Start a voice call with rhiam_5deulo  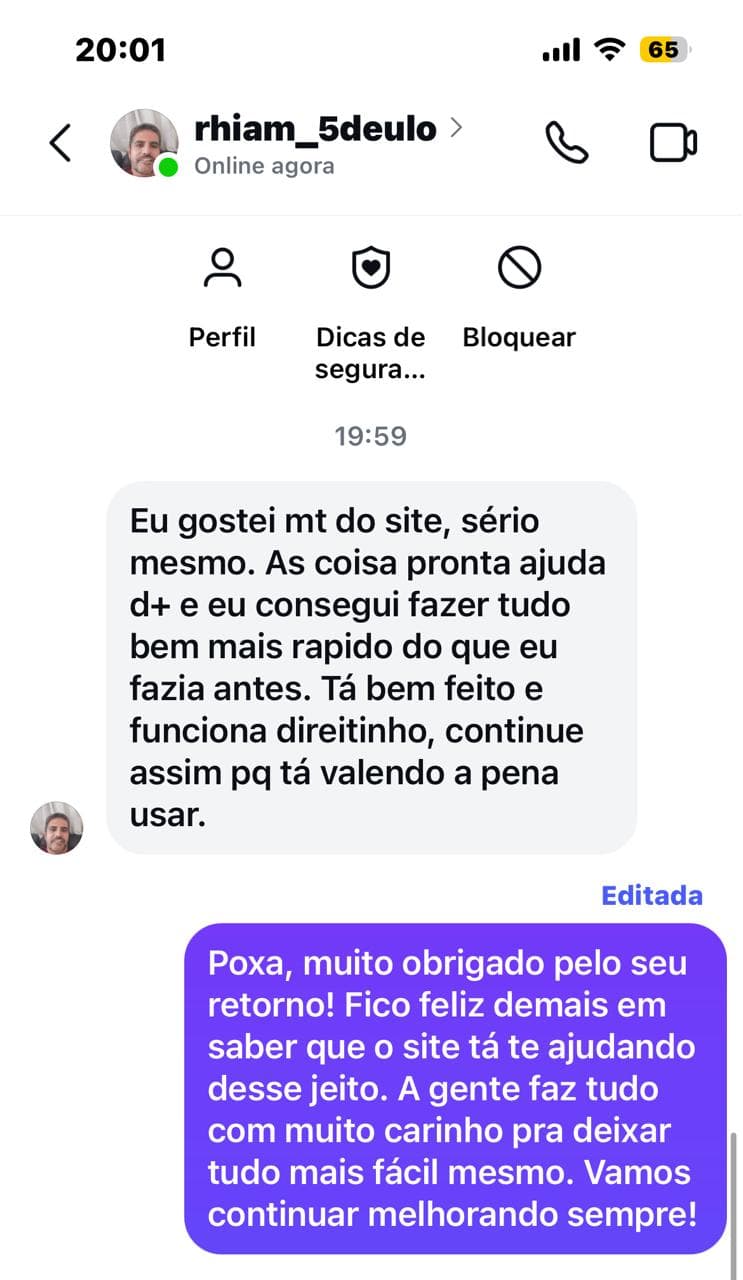(x=567, y=142)
